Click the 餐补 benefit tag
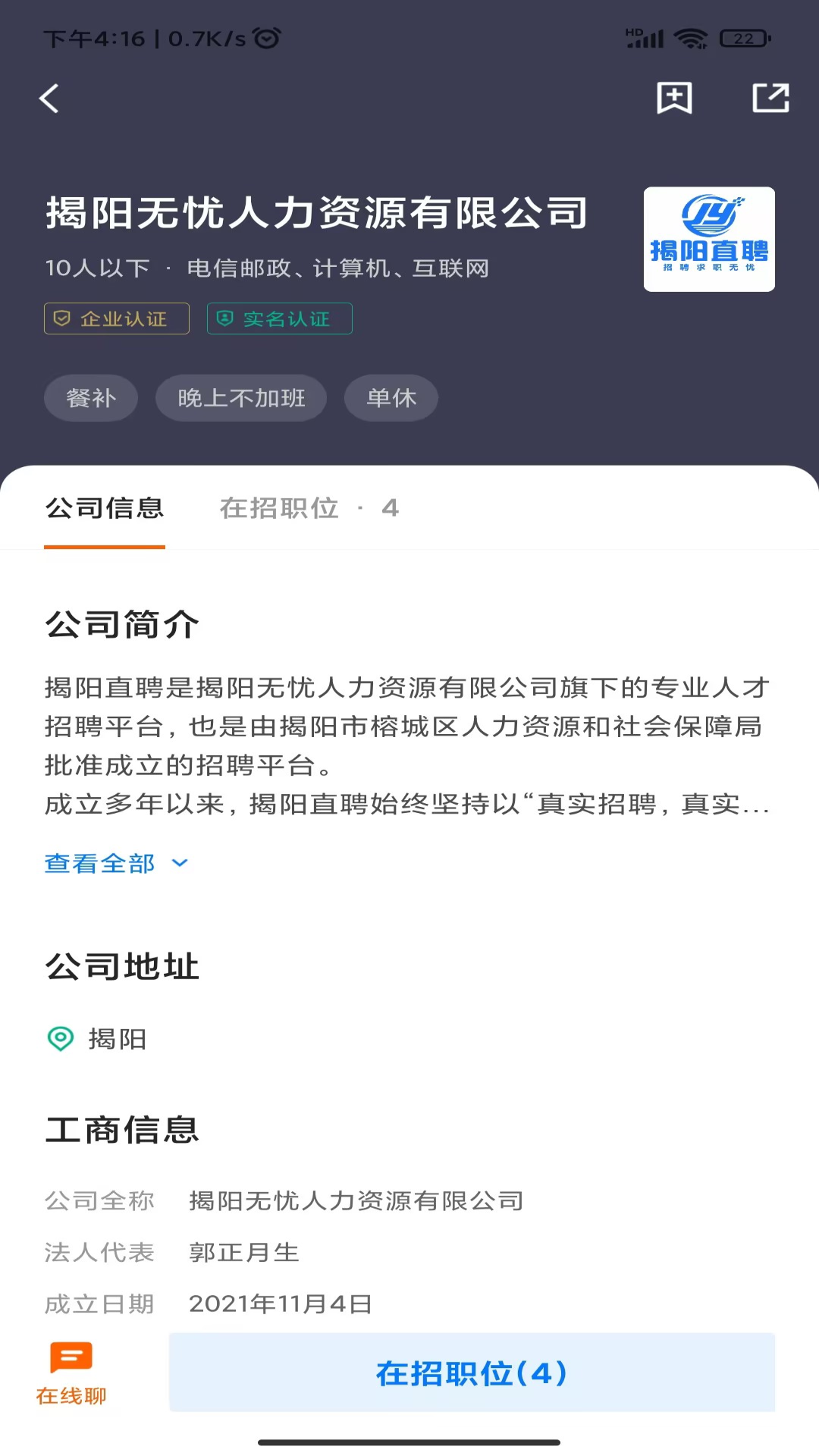Viewport: 819px width, 1456px height. click(90, 397)
